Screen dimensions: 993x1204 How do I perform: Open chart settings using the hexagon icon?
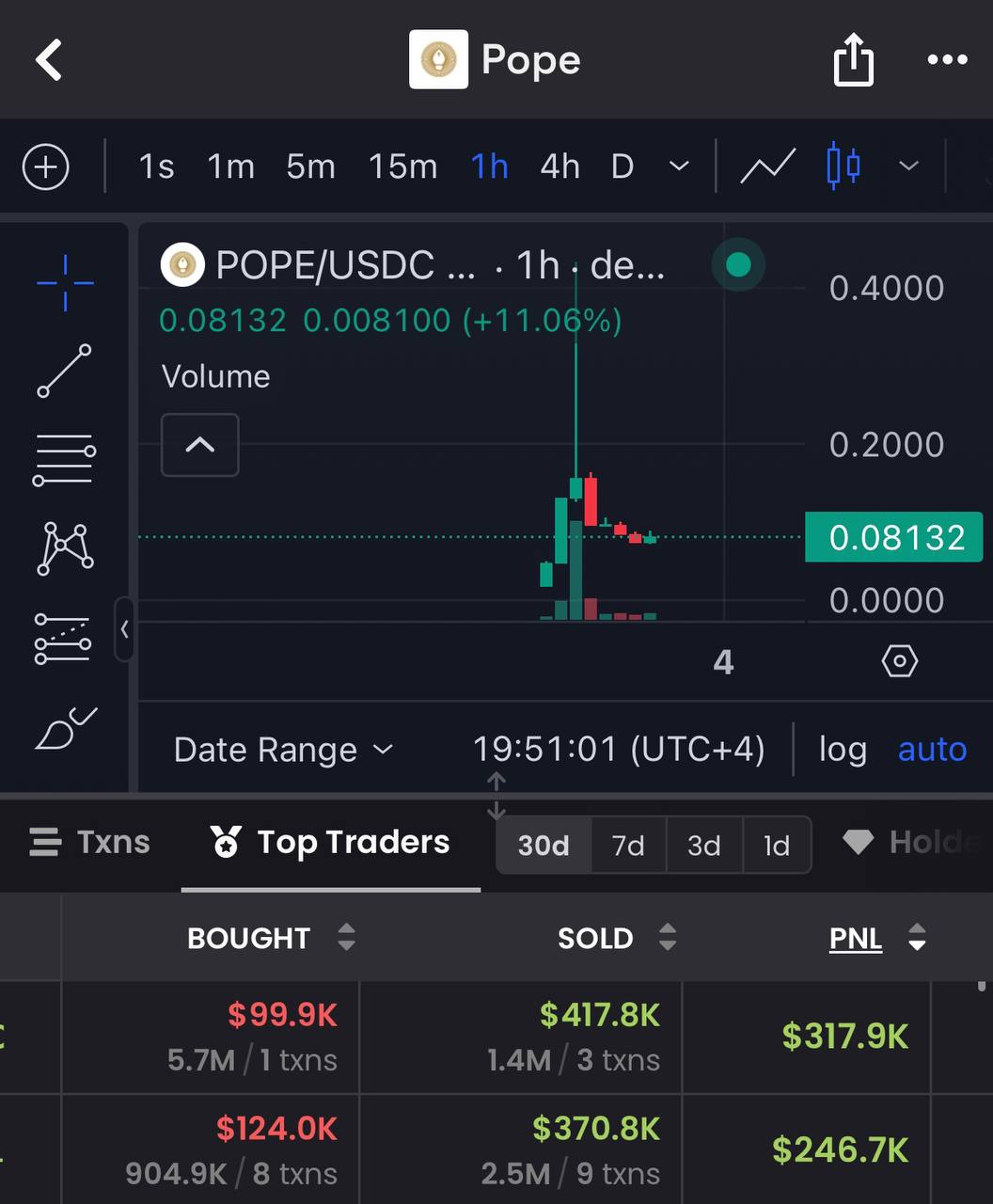tap(899, 661)
